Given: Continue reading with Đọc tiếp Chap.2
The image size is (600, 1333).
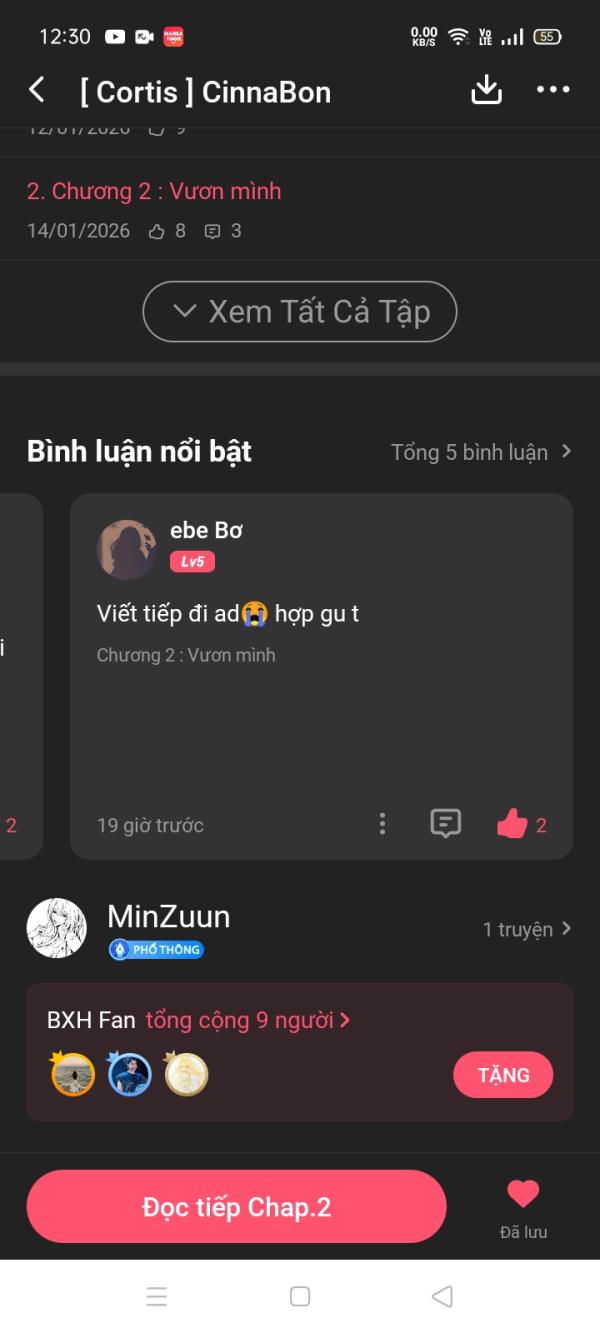Looking at the screenshot, I should [236, 1207].
